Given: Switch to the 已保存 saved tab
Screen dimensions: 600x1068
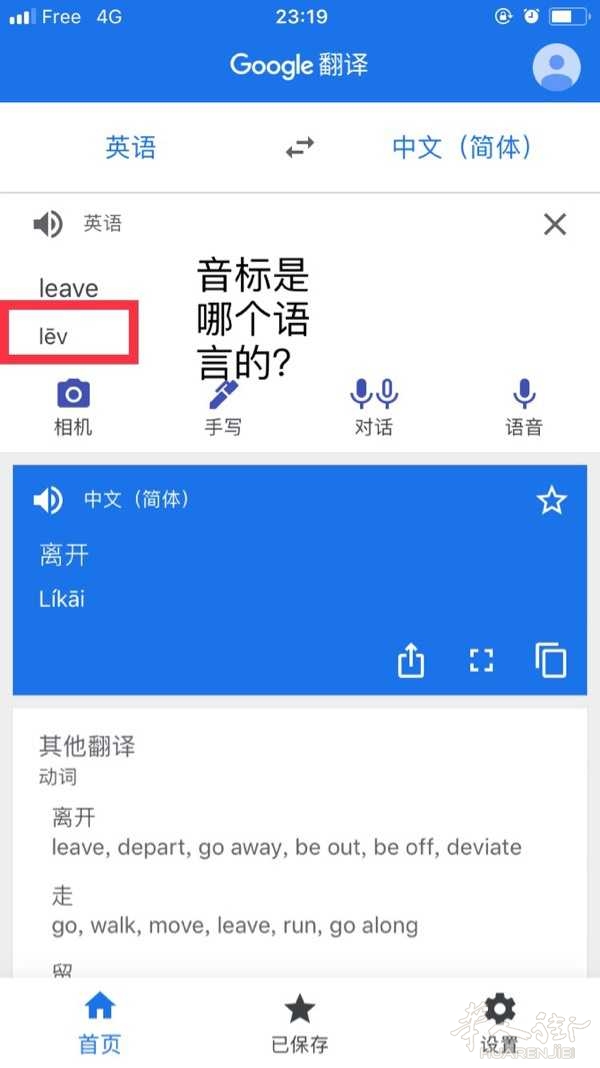Looking at the screenshot, I should click(300, 1023).
